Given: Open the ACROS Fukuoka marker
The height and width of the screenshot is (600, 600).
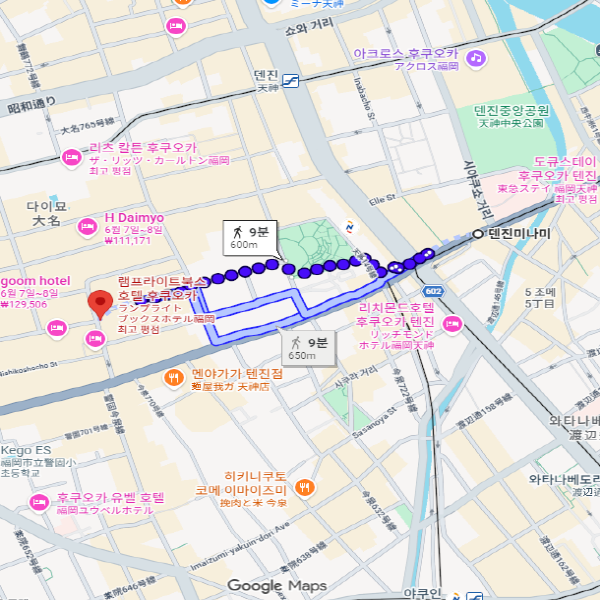Looking at the screenshot, I should click(x=476, y=59).
